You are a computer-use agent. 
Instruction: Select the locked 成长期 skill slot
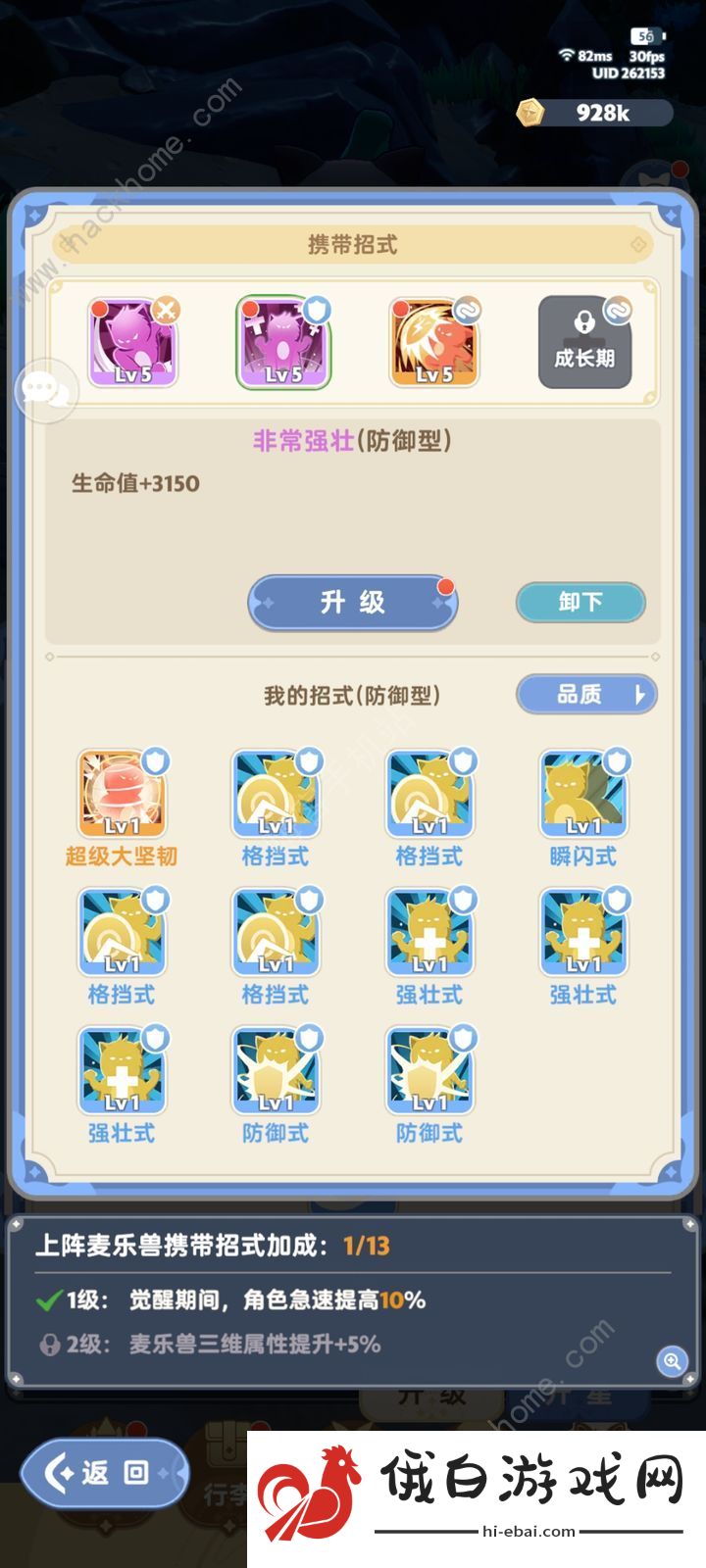click(x=584, y=343)
